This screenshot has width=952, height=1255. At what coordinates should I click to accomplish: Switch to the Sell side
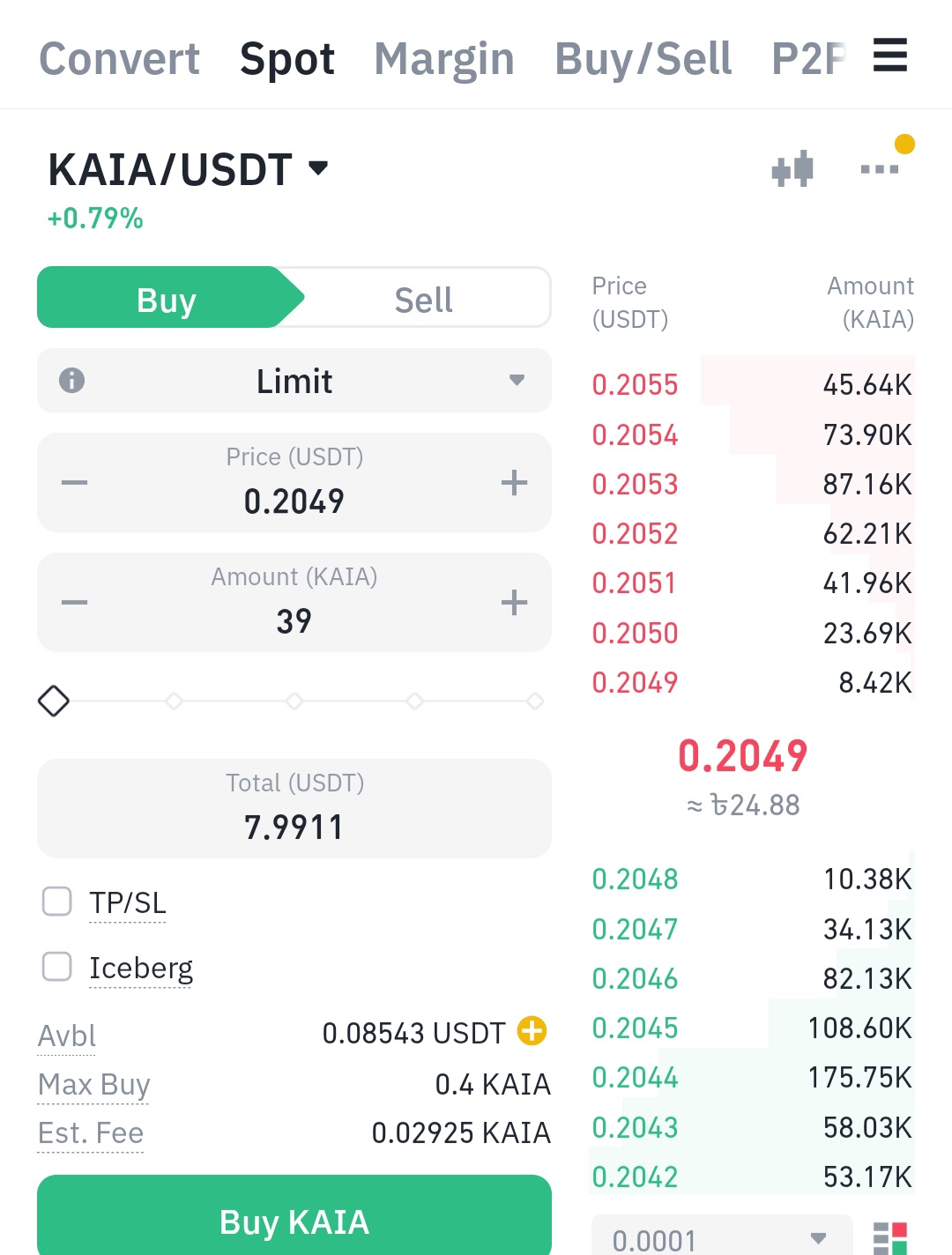click(x=423, y=300)
